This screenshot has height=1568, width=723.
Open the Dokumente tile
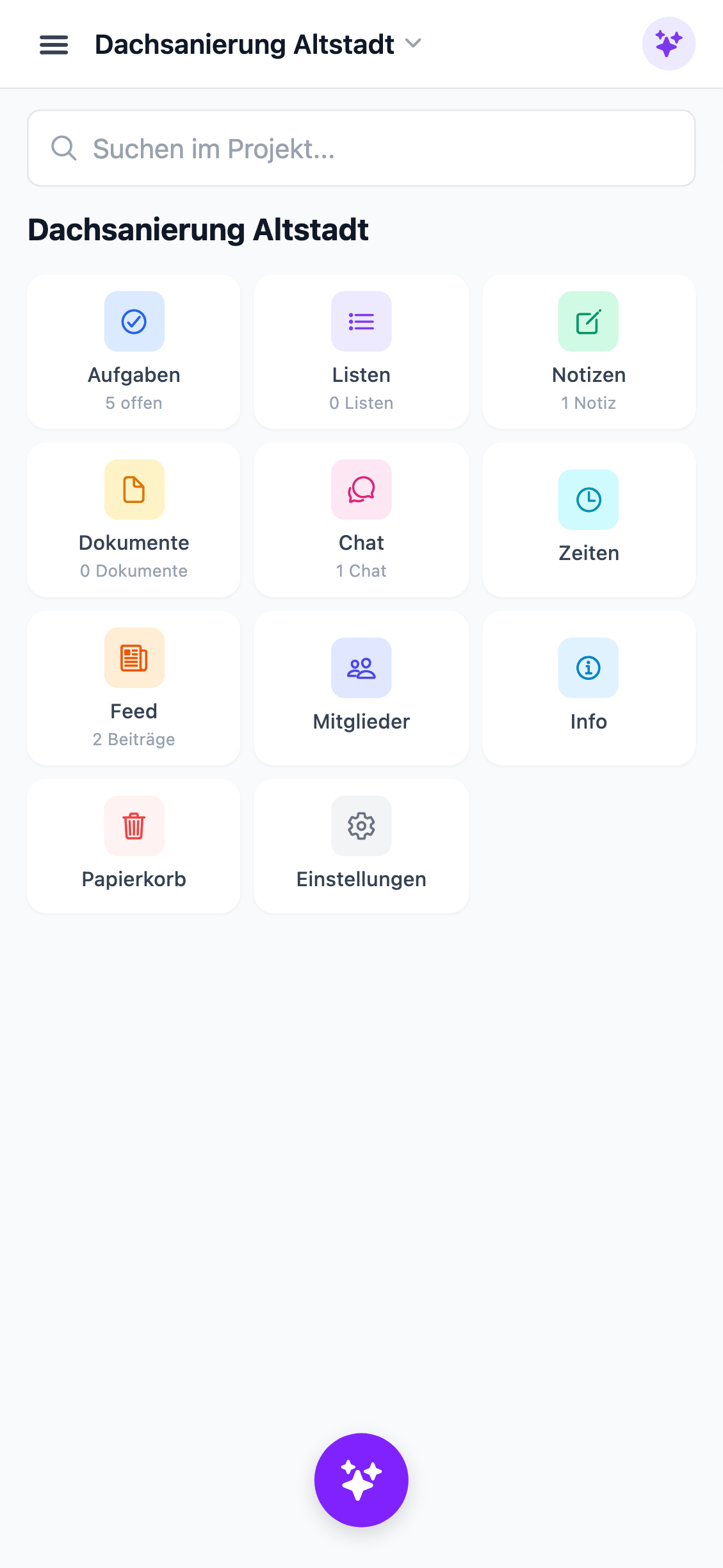[134, 520]
